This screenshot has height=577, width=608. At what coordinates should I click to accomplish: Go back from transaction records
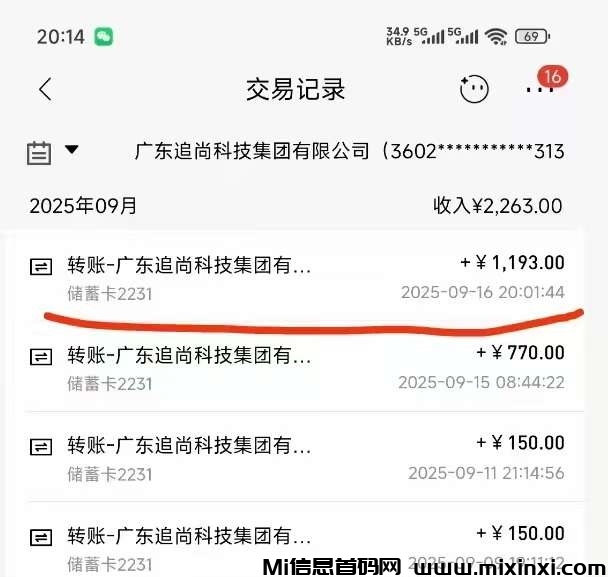45,89
